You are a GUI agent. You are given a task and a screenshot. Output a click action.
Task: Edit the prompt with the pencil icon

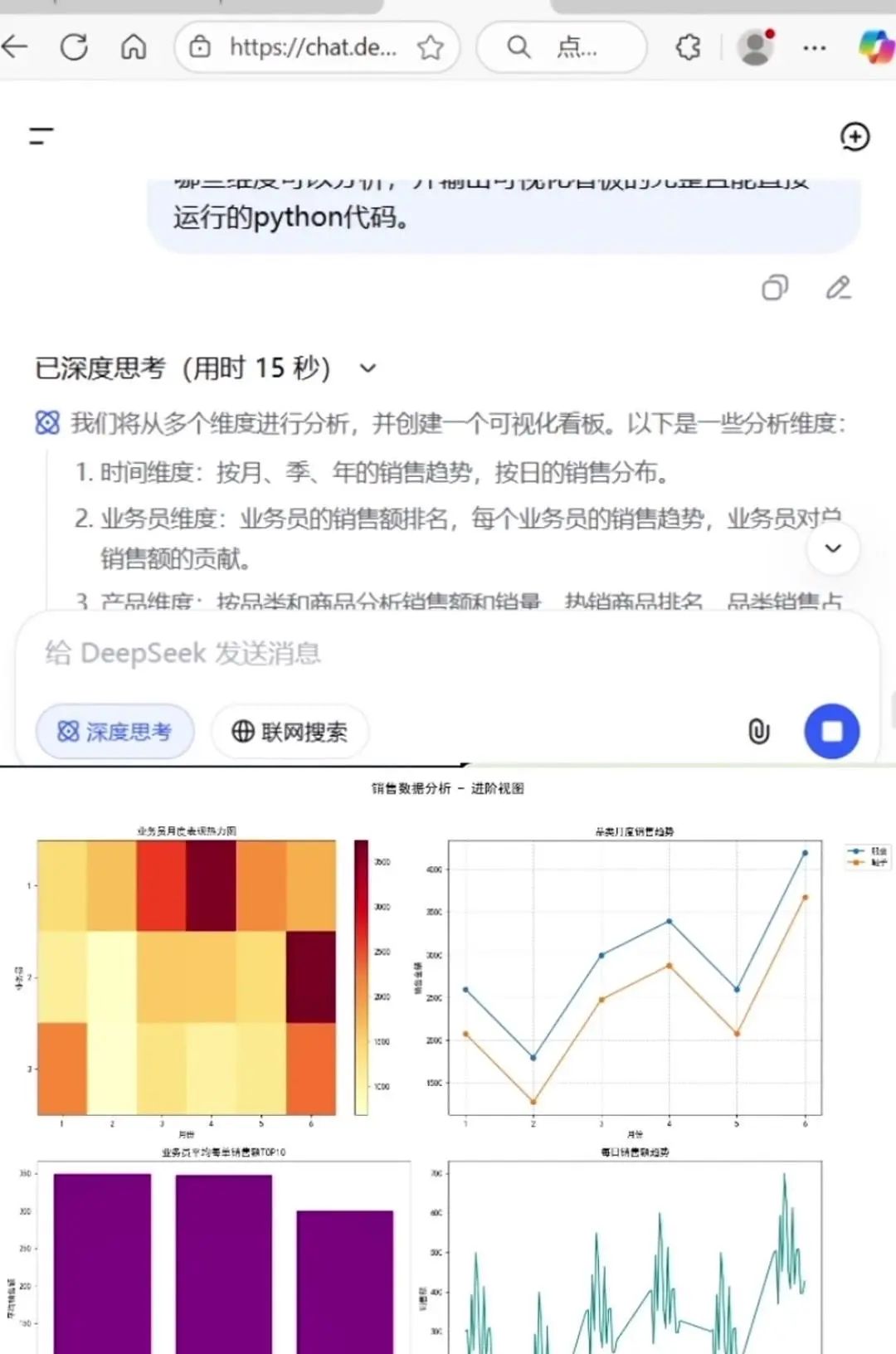(x=838, y=289)
